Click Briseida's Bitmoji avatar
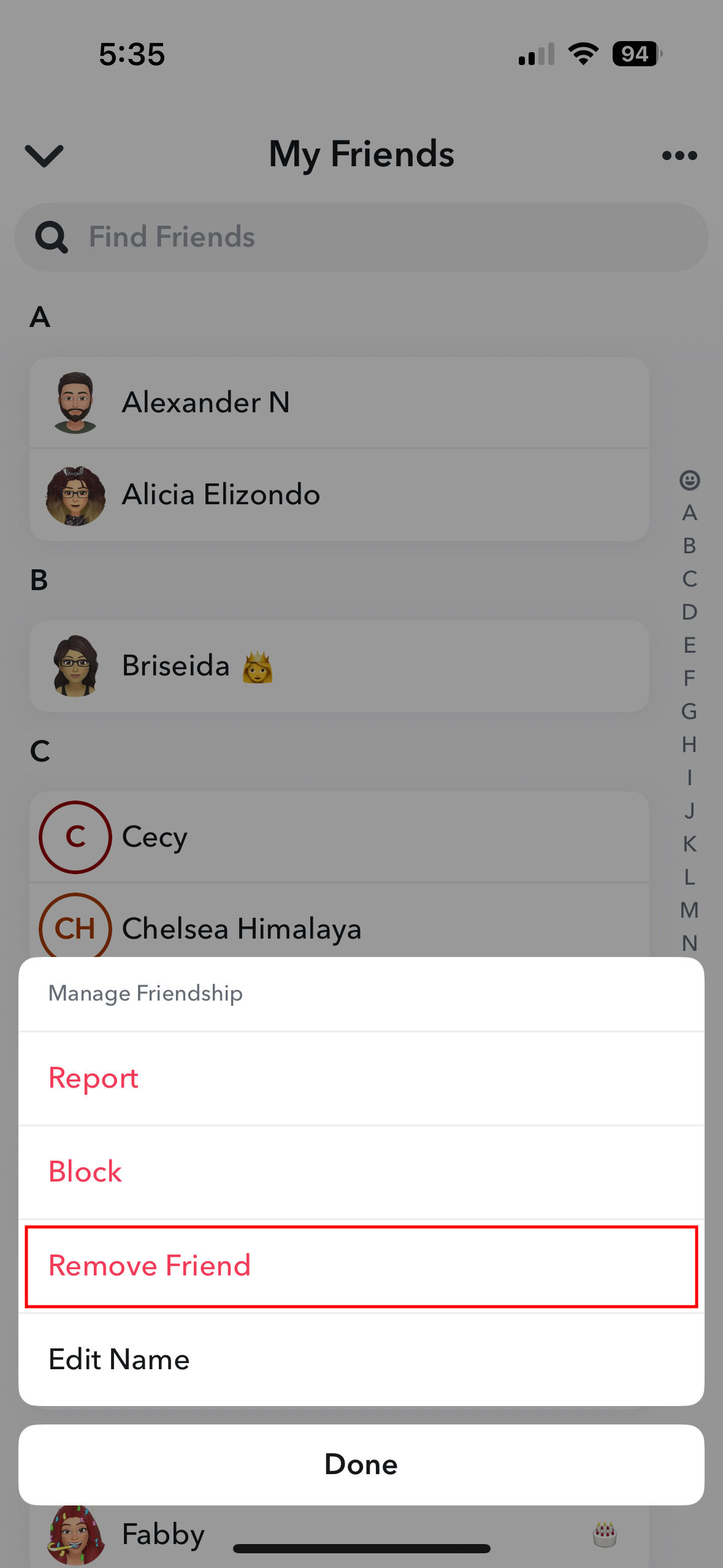723x1568 pixels. tap(76, 666)
